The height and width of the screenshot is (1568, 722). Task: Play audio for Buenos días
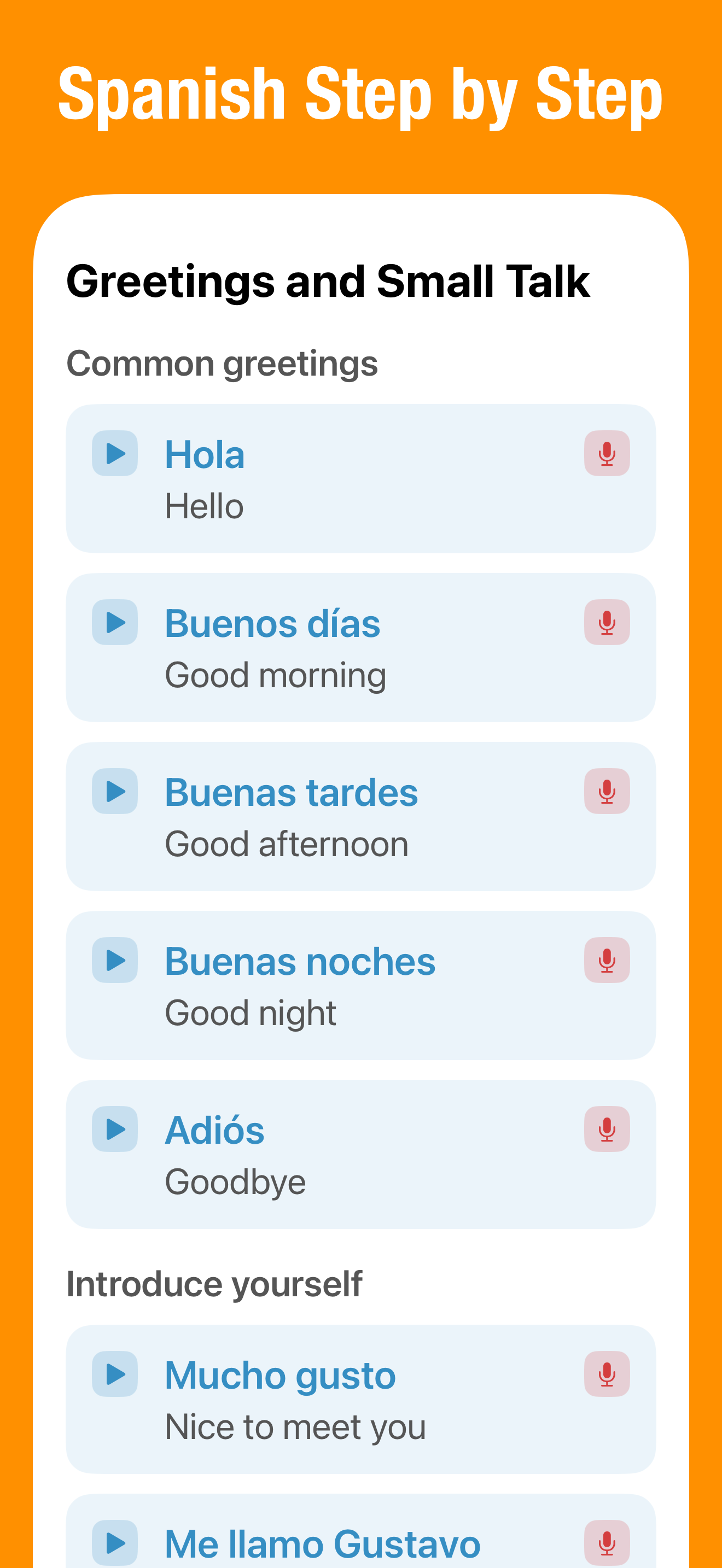[x=114, y=622]
